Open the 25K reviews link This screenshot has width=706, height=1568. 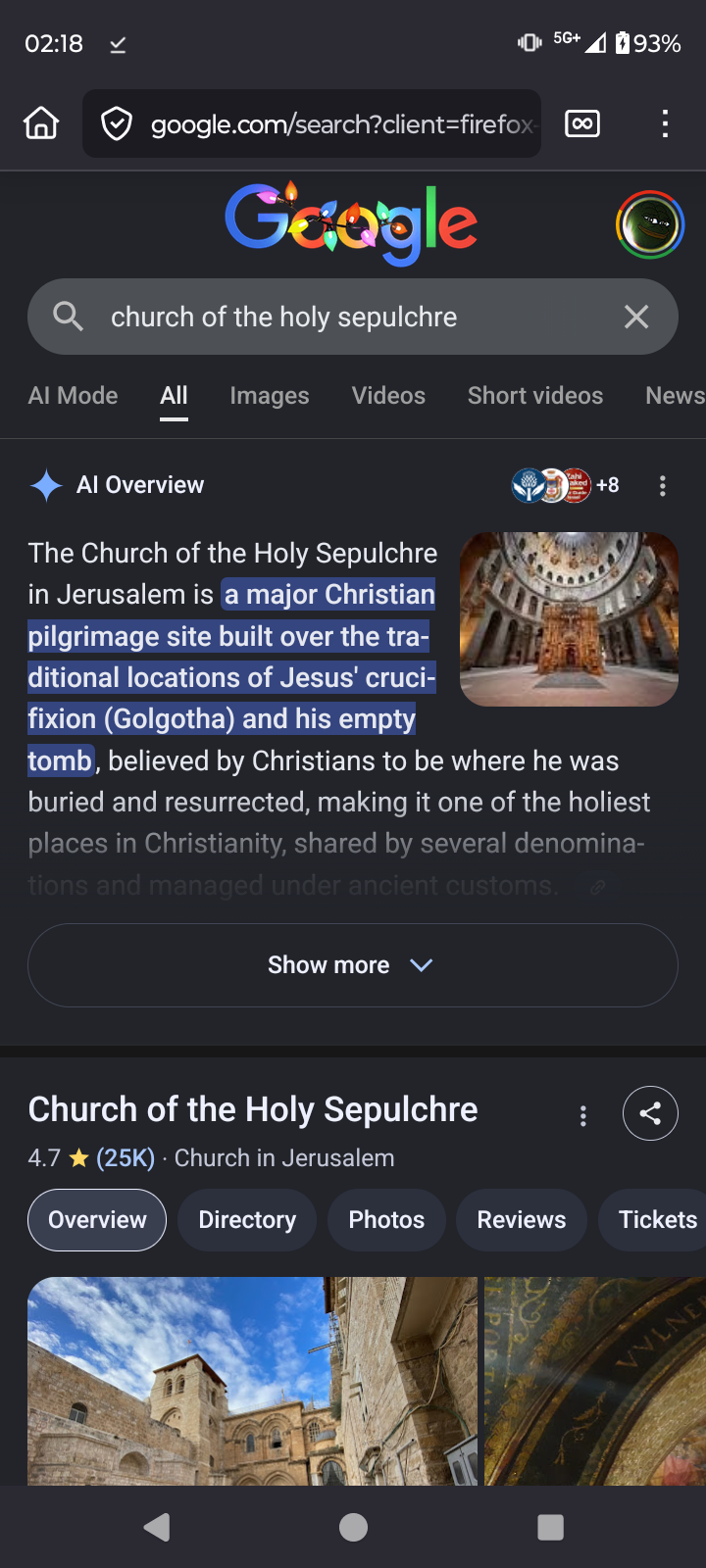click(126, 1158)
